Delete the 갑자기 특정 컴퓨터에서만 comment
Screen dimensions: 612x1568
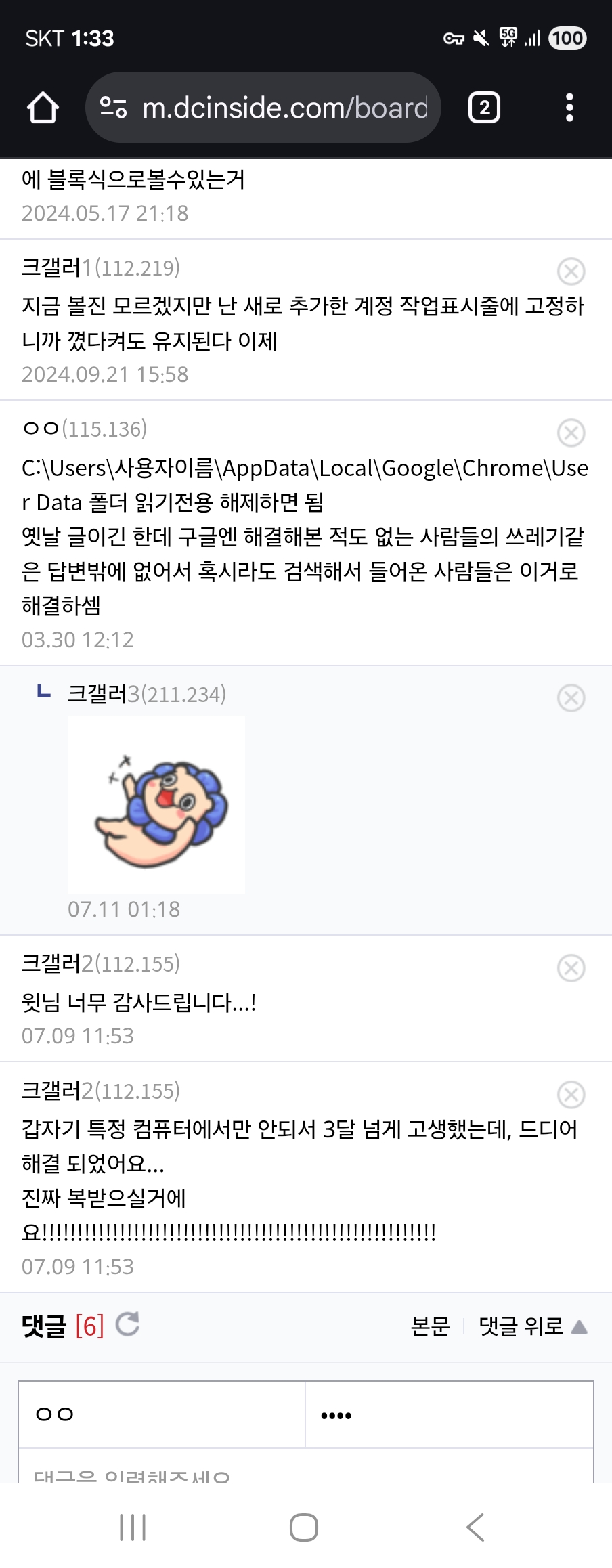coord(571,1095)
